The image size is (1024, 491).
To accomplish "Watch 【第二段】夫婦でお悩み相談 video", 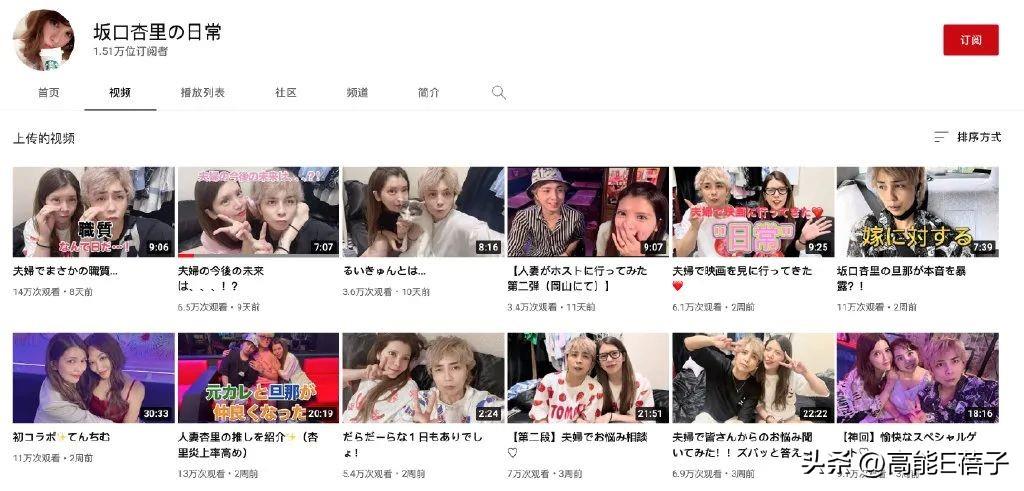I will tap(588, 378).
